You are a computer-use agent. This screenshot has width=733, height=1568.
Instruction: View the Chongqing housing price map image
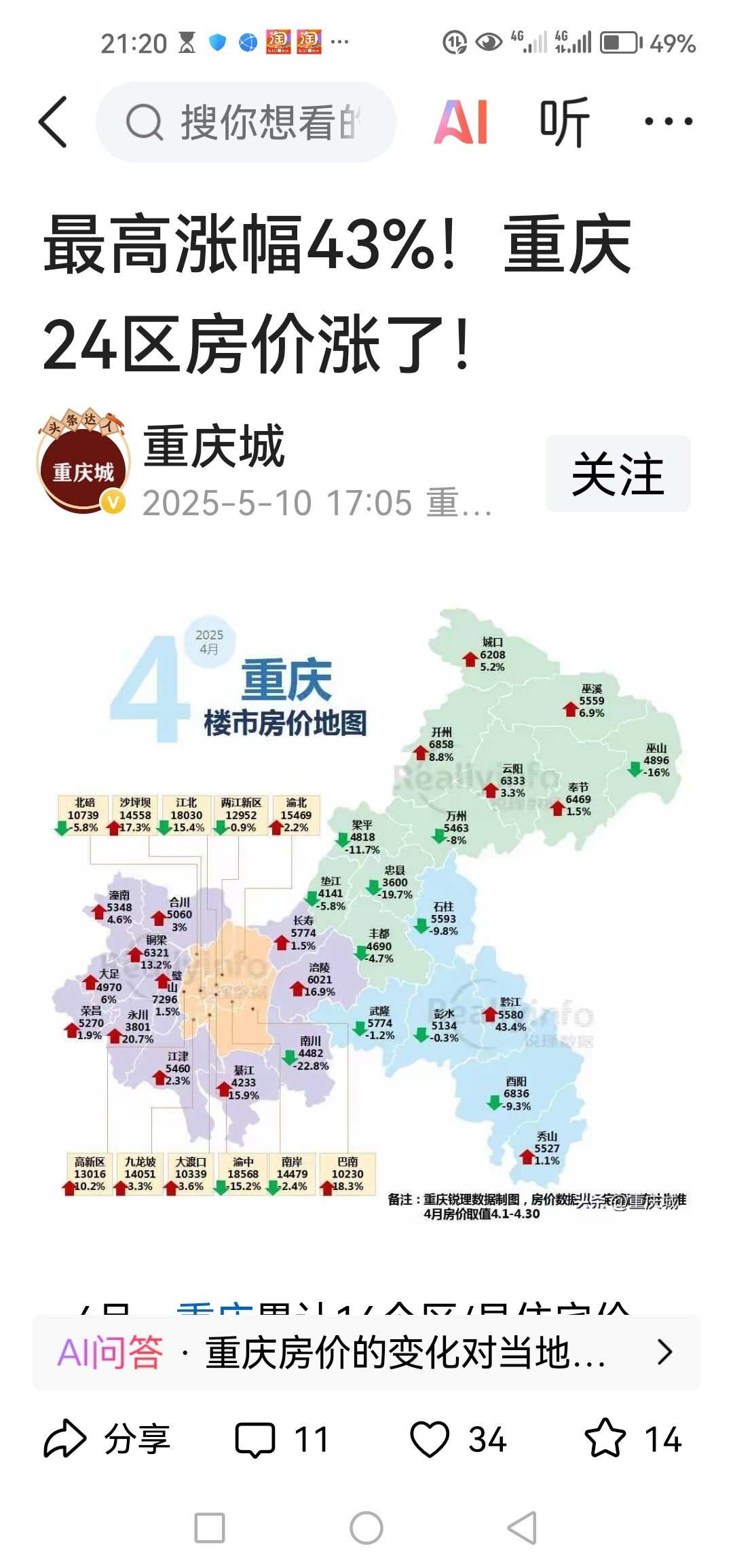pos(366,899)
